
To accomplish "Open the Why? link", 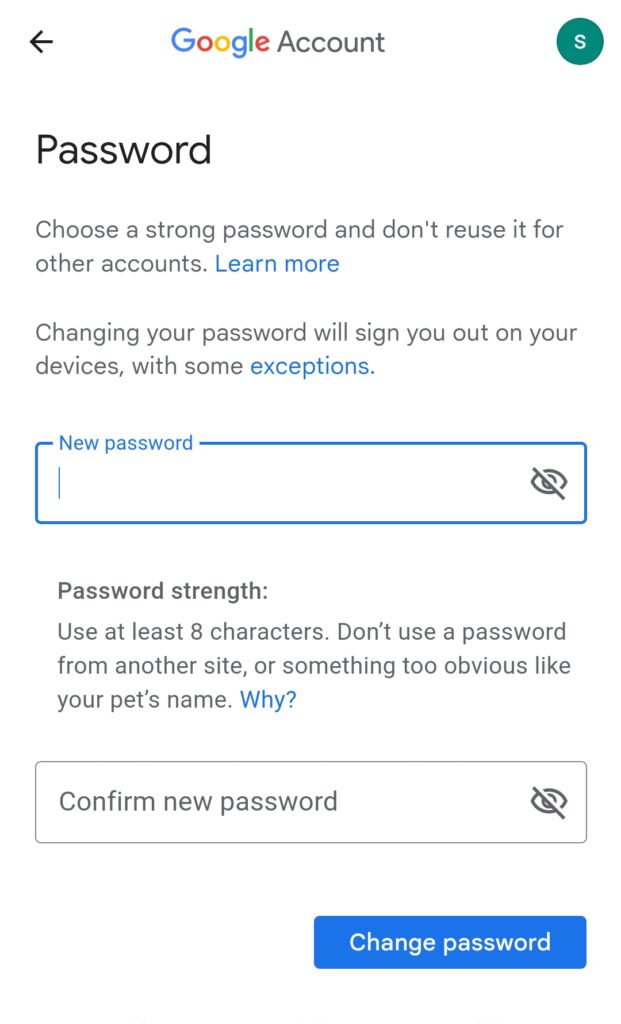I will click(268, 700).
